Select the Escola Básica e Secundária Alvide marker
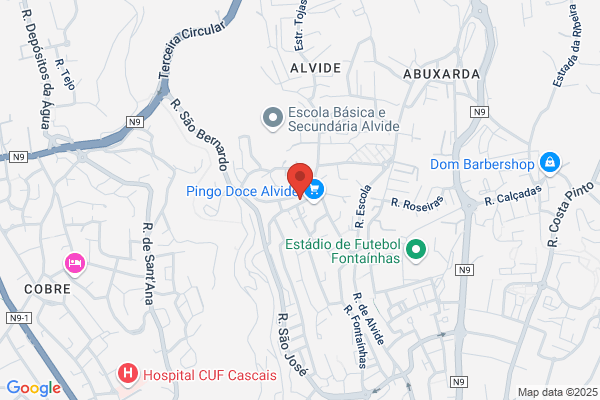This screenshot has height=400, width=600. point(273,118)
